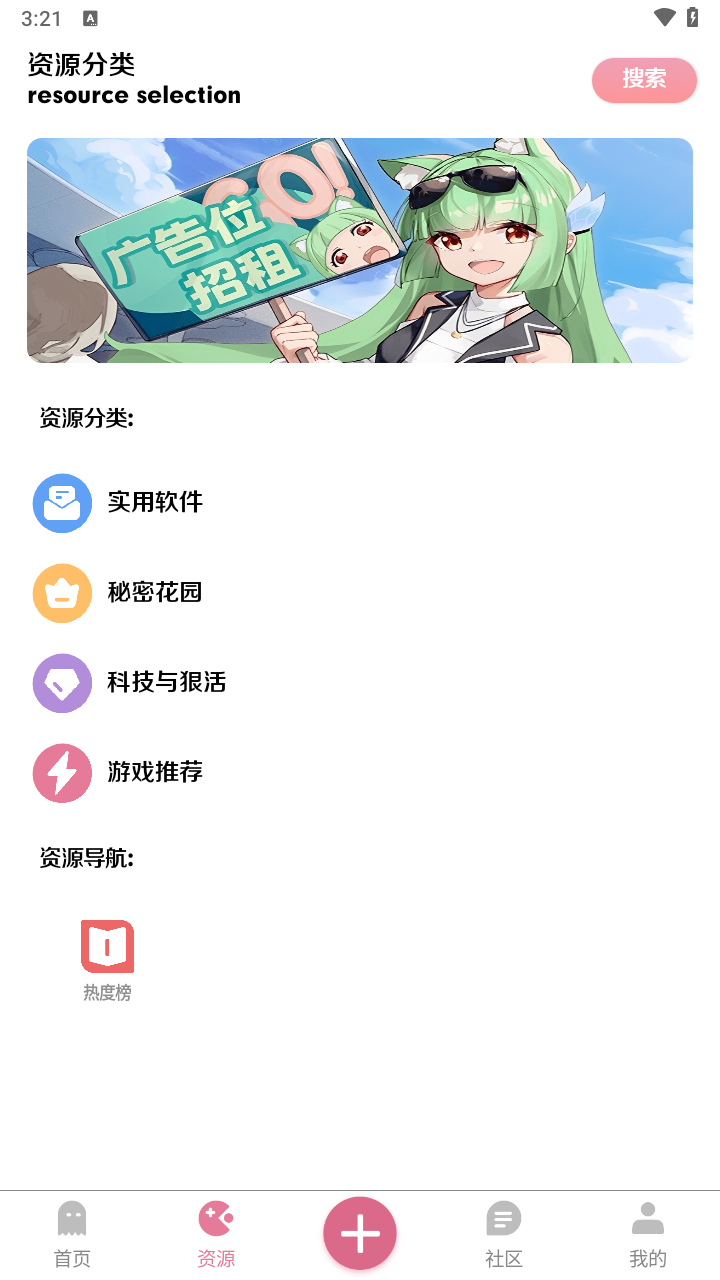Tap the pink plus button
This screenshot has width=720, height=1280.
click(x=360, y=1234)
